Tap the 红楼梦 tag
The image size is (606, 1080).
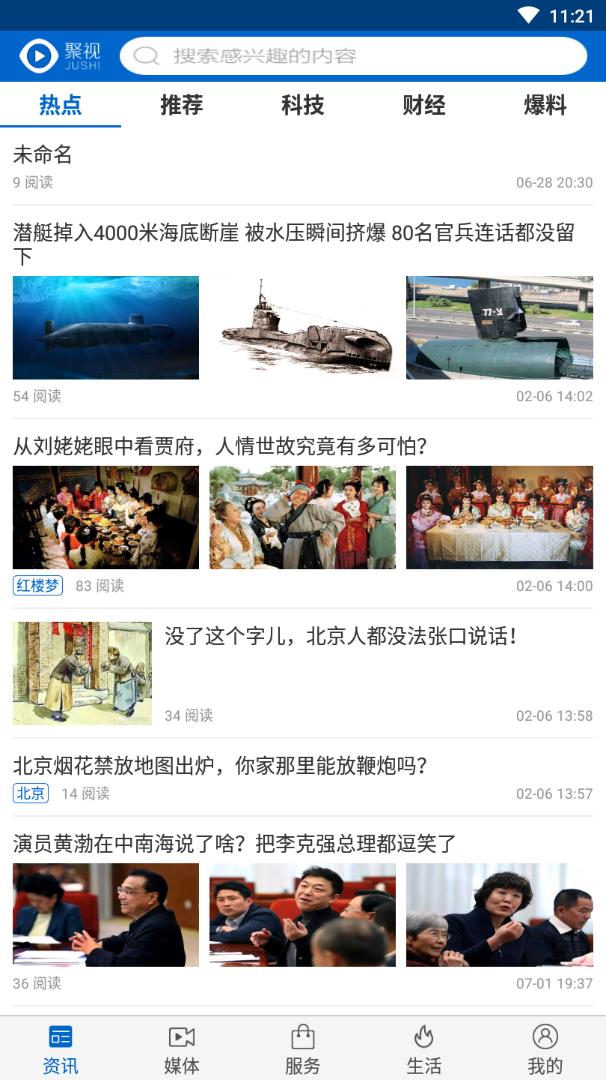(37, 585)
